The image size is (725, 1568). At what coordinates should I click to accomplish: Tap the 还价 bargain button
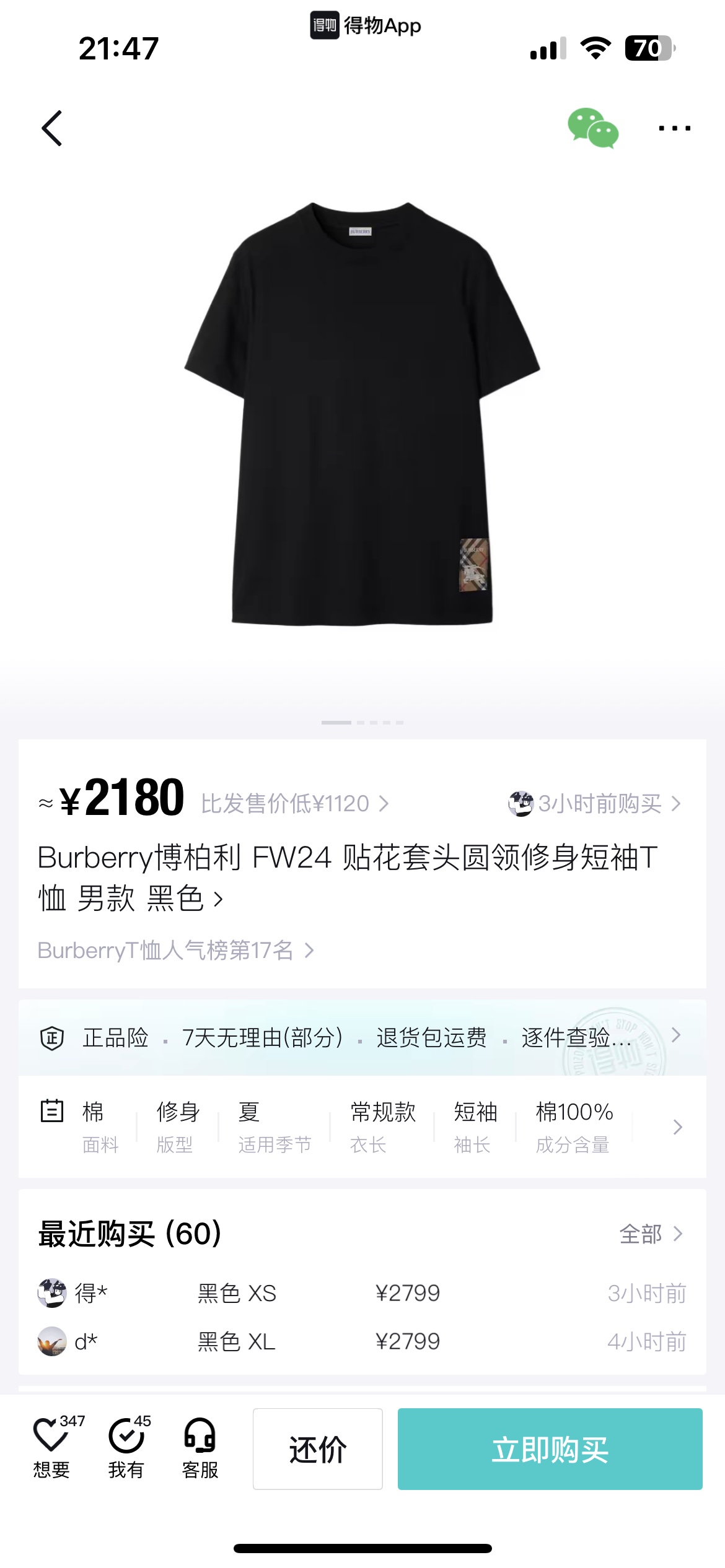tap(317, 1449)
